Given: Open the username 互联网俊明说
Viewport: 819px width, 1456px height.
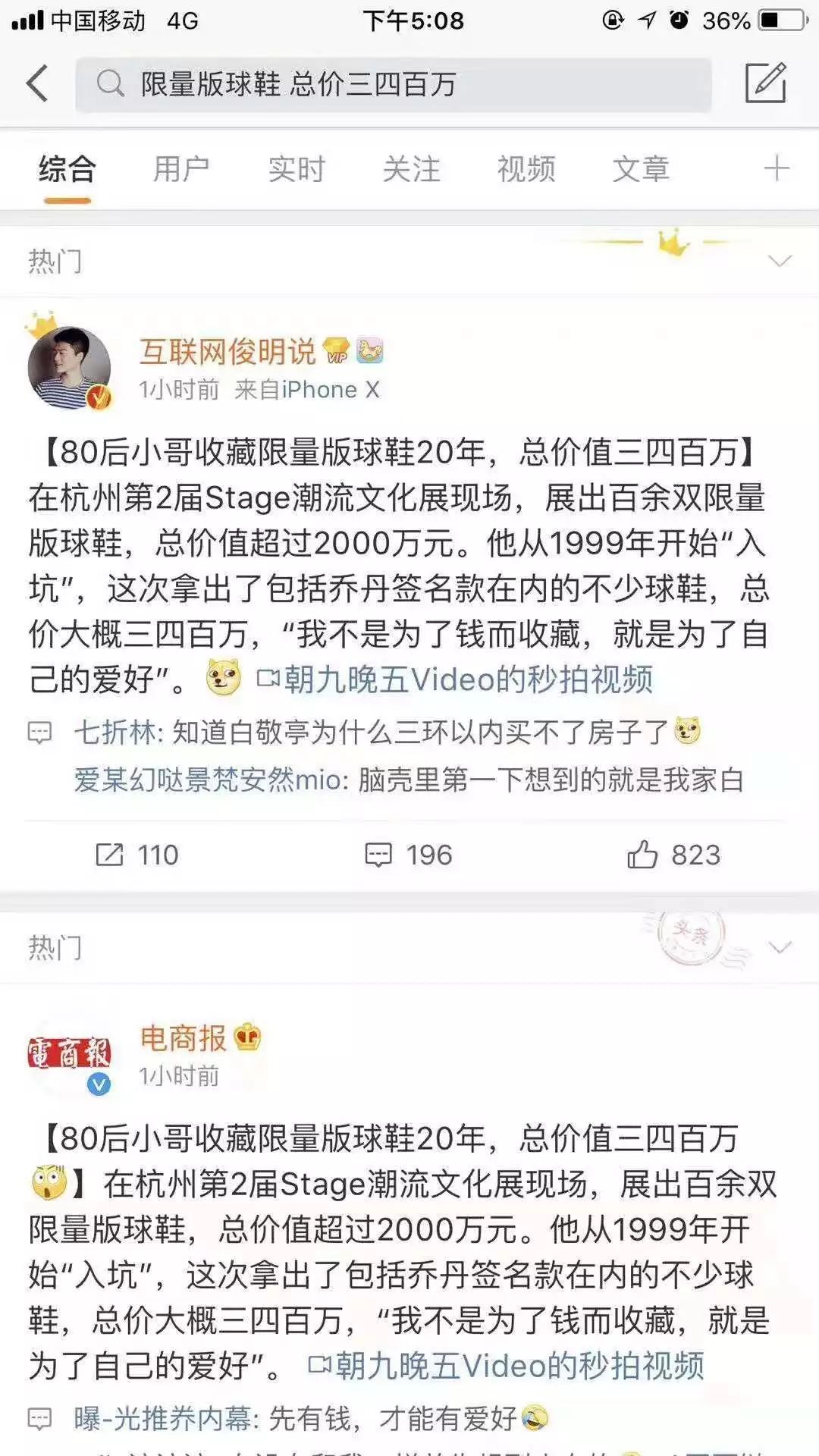Looking at the screenshot, I should tap(227, 351).
